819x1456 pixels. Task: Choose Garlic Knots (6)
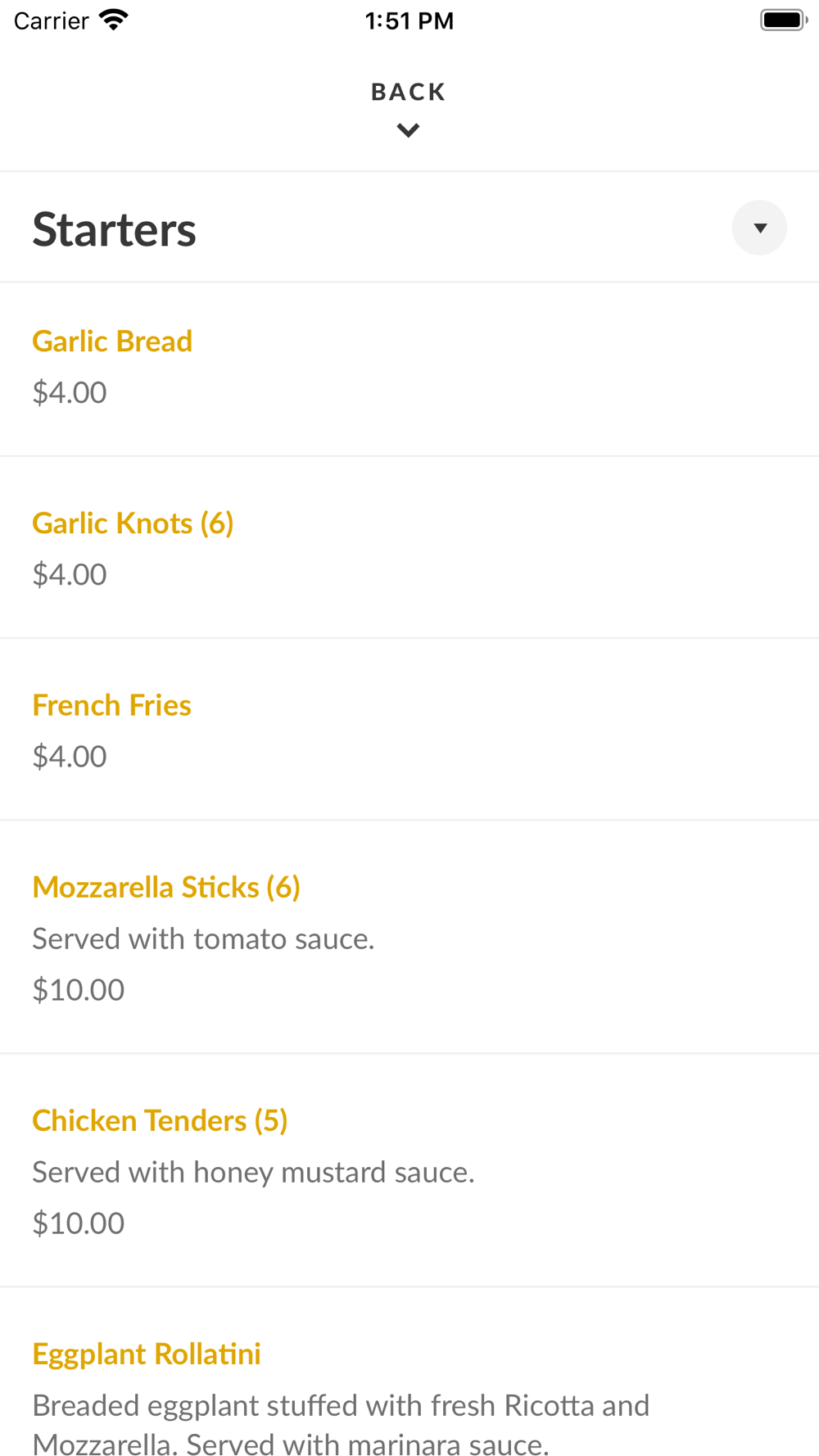(x=133, y=523)
